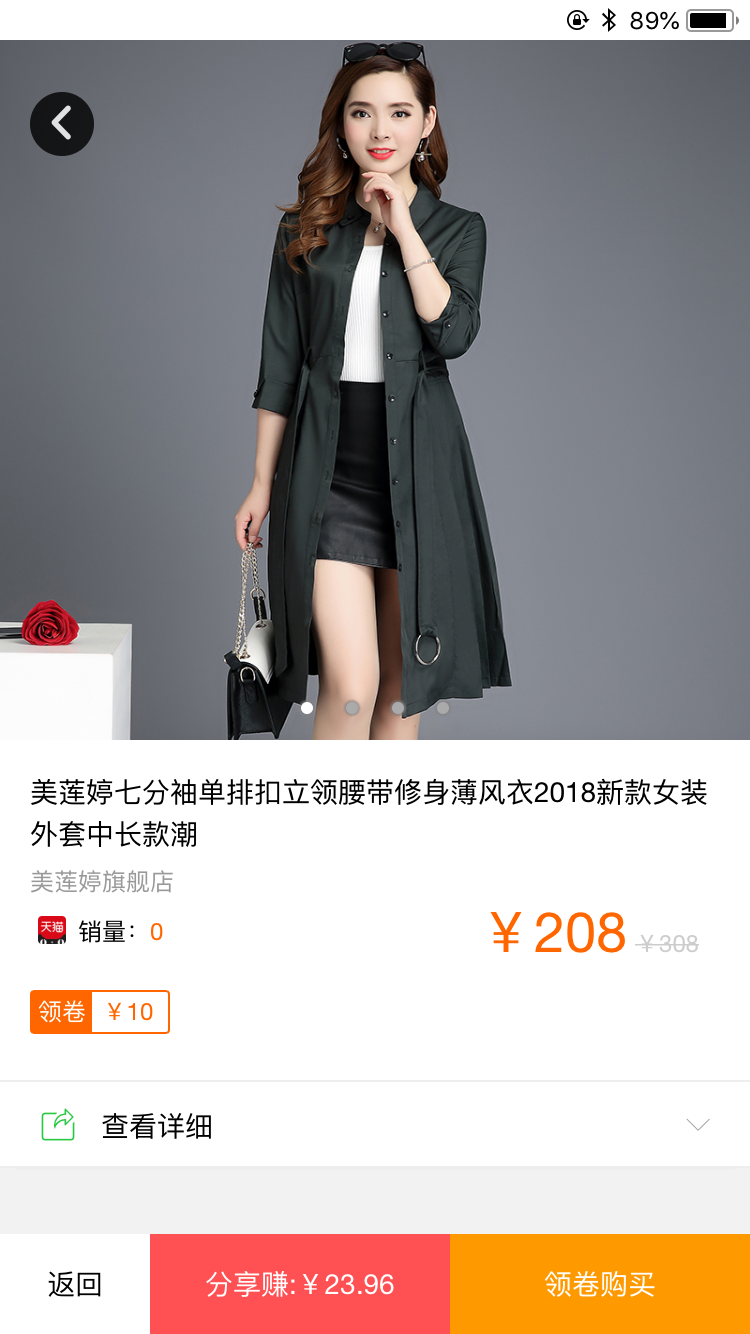750x1334 pixels.
Task: Open the product photo in full view
Action: click(x=375, y=400)
